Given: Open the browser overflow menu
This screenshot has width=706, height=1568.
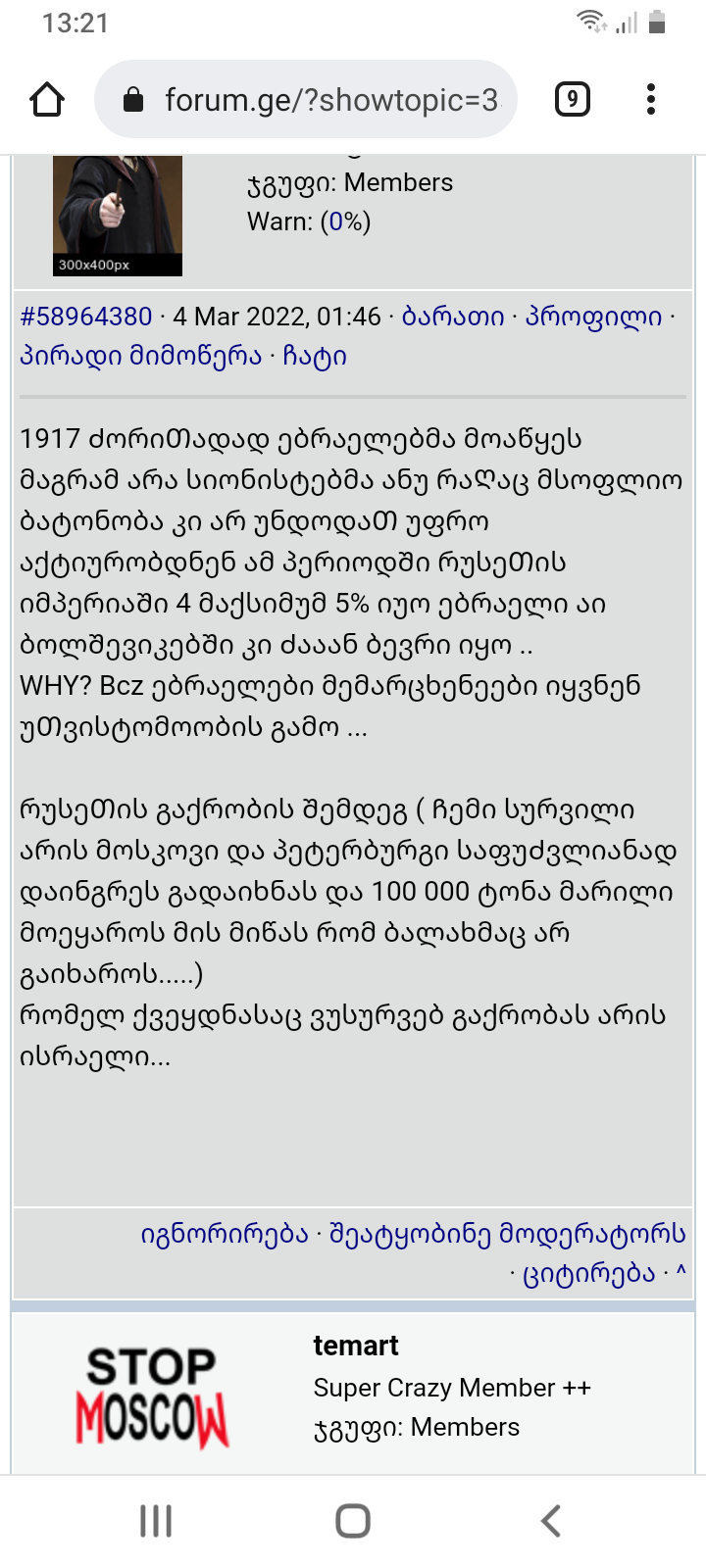Looking at the screenshot, I should coord(651,100).
